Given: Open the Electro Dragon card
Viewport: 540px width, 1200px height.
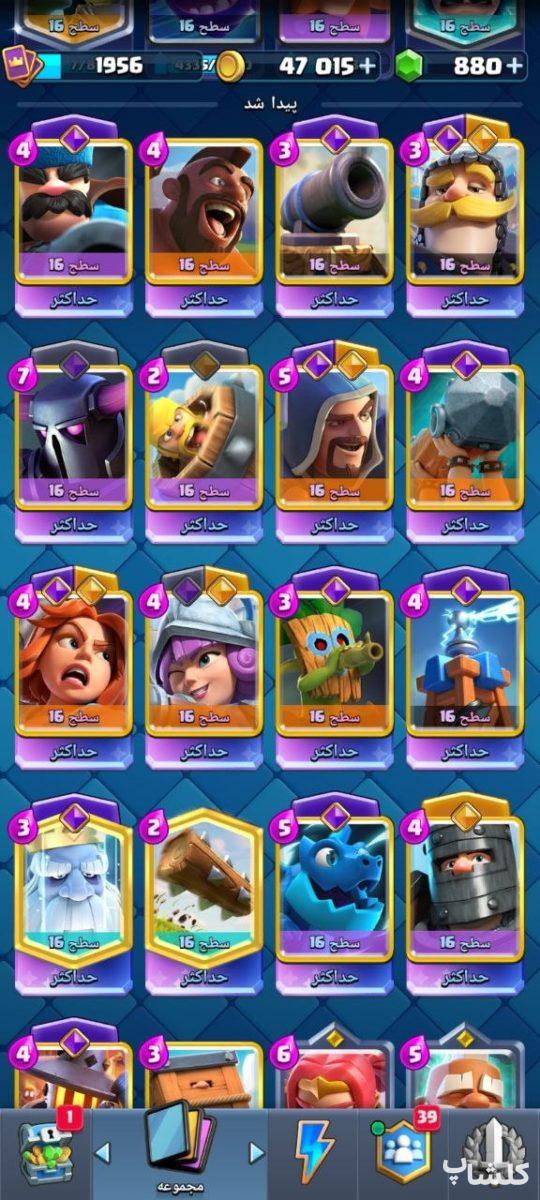Looking at the screenshot, I should coord(334,895).
